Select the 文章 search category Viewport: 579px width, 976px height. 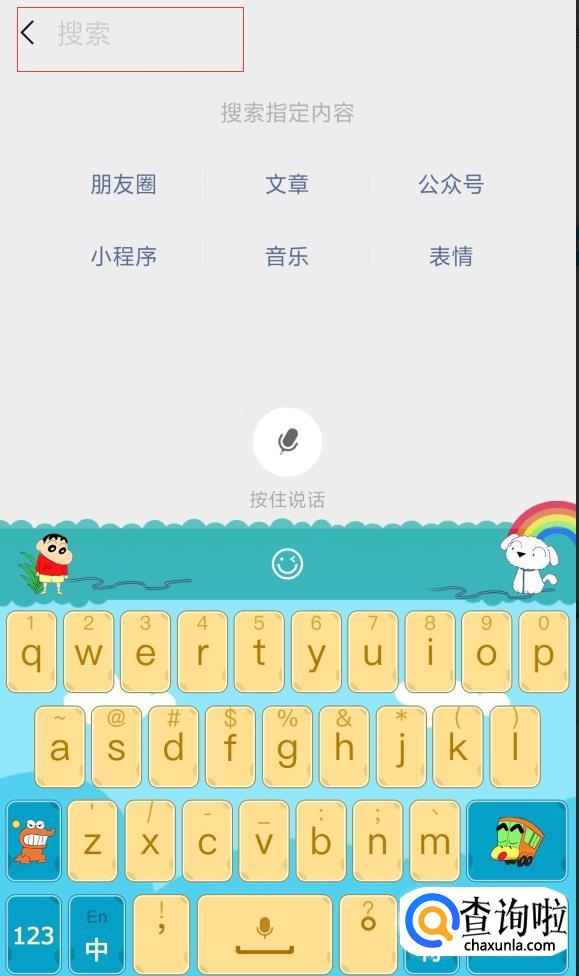tap(287, 184)
